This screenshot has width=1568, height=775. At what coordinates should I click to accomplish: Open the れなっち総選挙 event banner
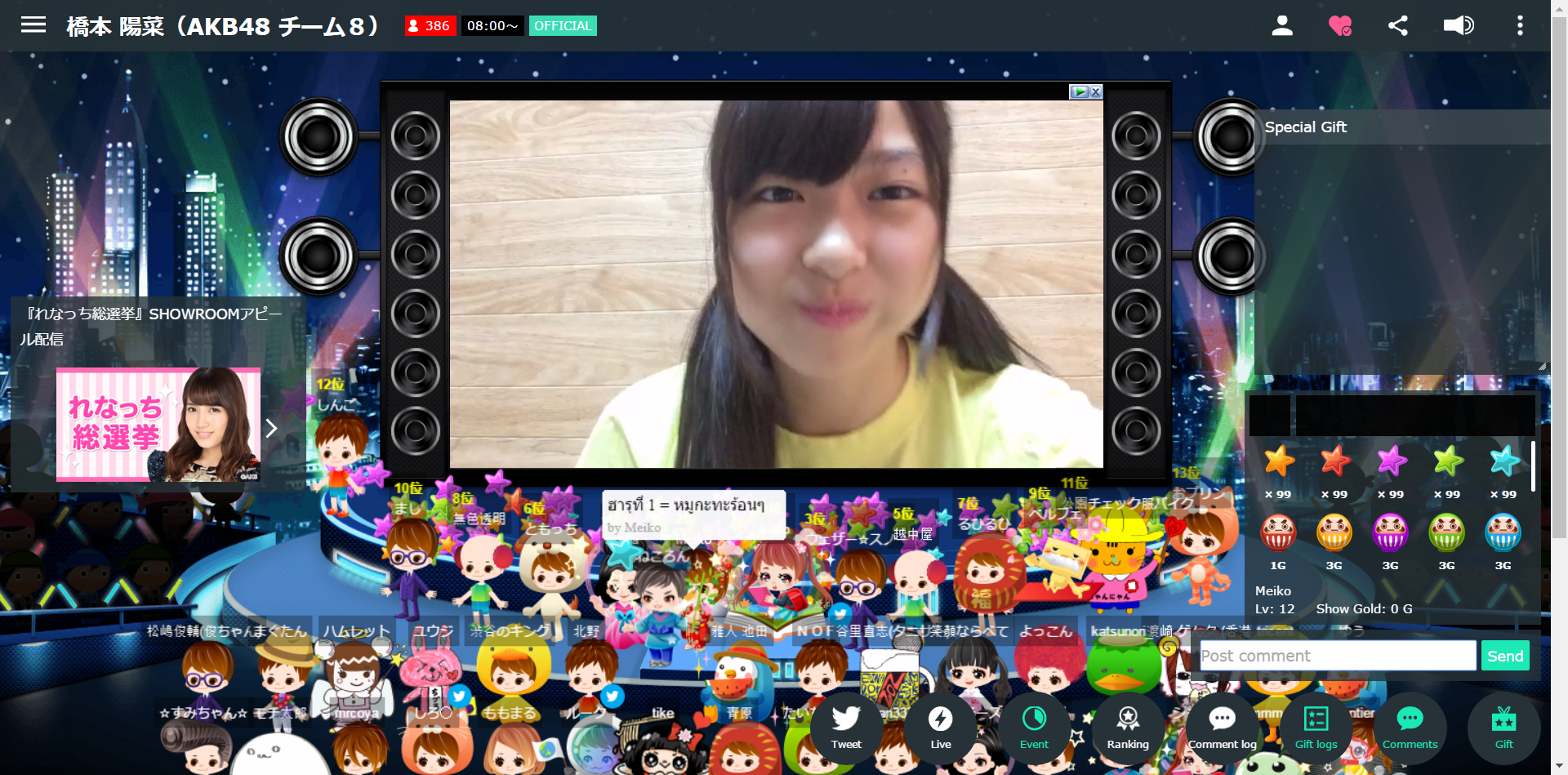tap(158, 424)
